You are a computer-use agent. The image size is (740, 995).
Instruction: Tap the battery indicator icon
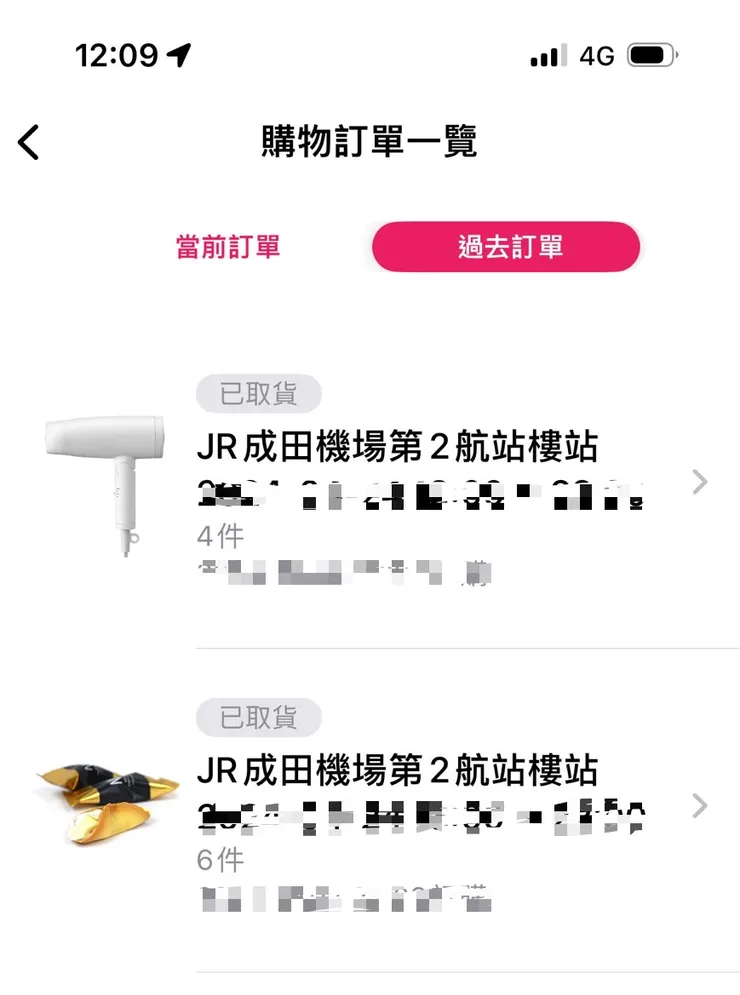[648, 55]
